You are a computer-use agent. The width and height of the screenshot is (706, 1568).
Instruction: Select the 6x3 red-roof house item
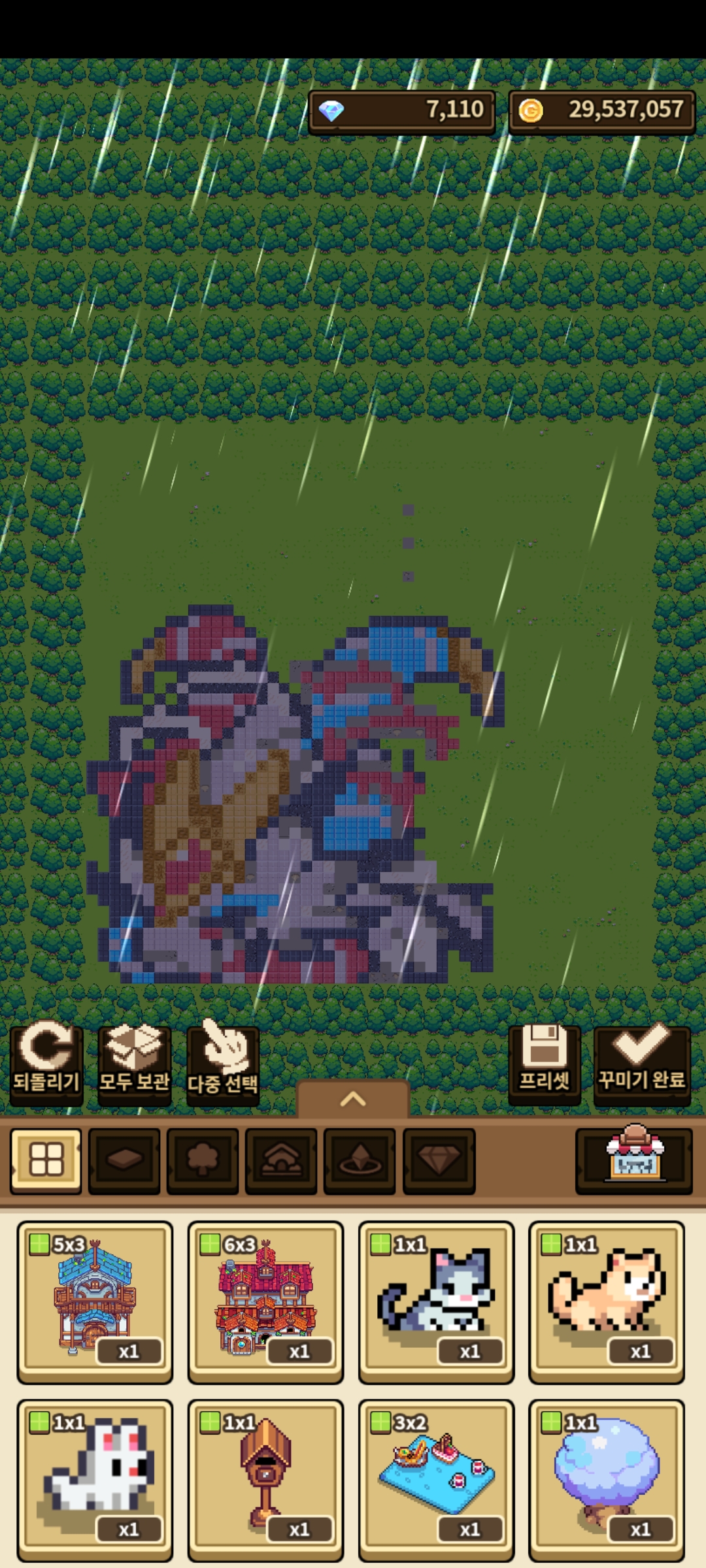click(x=265, y=1301)
